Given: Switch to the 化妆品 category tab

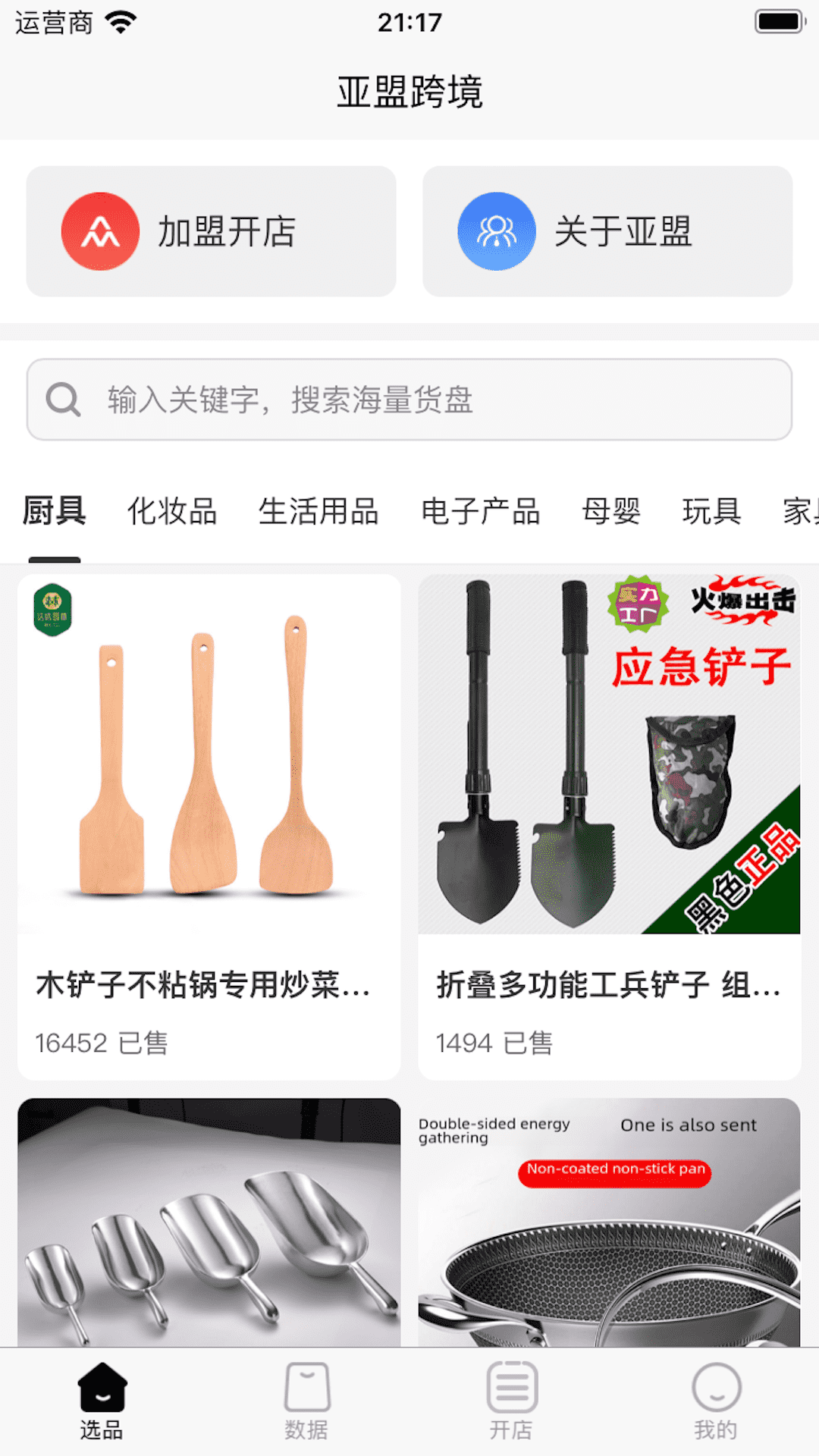Looking at the screenshot, I should [x=173, y=511].
